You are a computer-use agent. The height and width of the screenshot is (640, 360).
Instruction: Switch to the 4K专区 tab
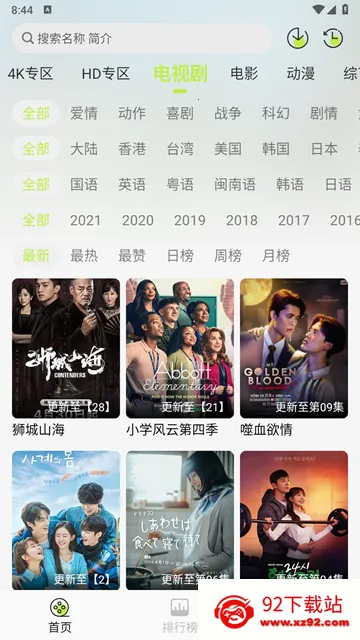click(x=31, y=74)
